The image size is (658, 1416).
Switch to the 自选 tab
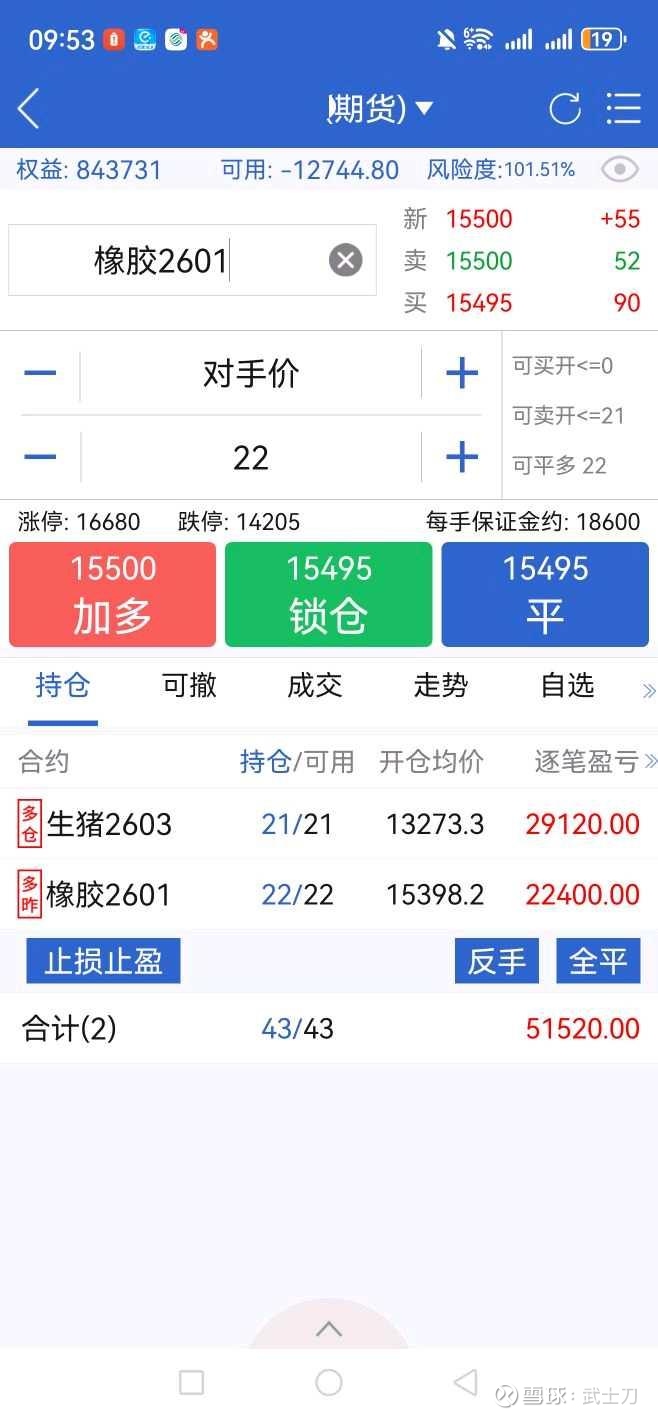[x=567, y=685]
